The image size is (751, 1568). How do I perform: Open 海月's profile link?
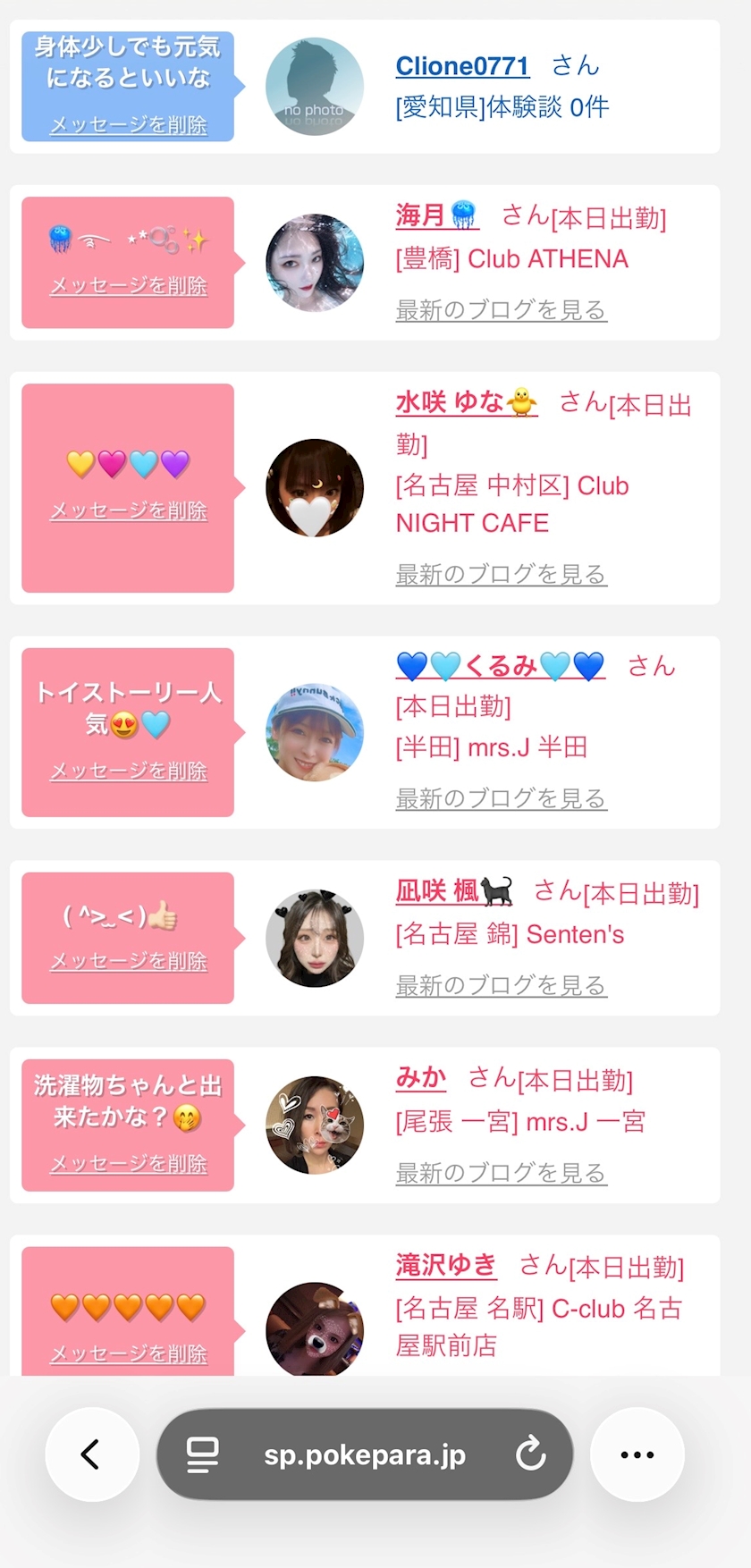coord(436,215)
